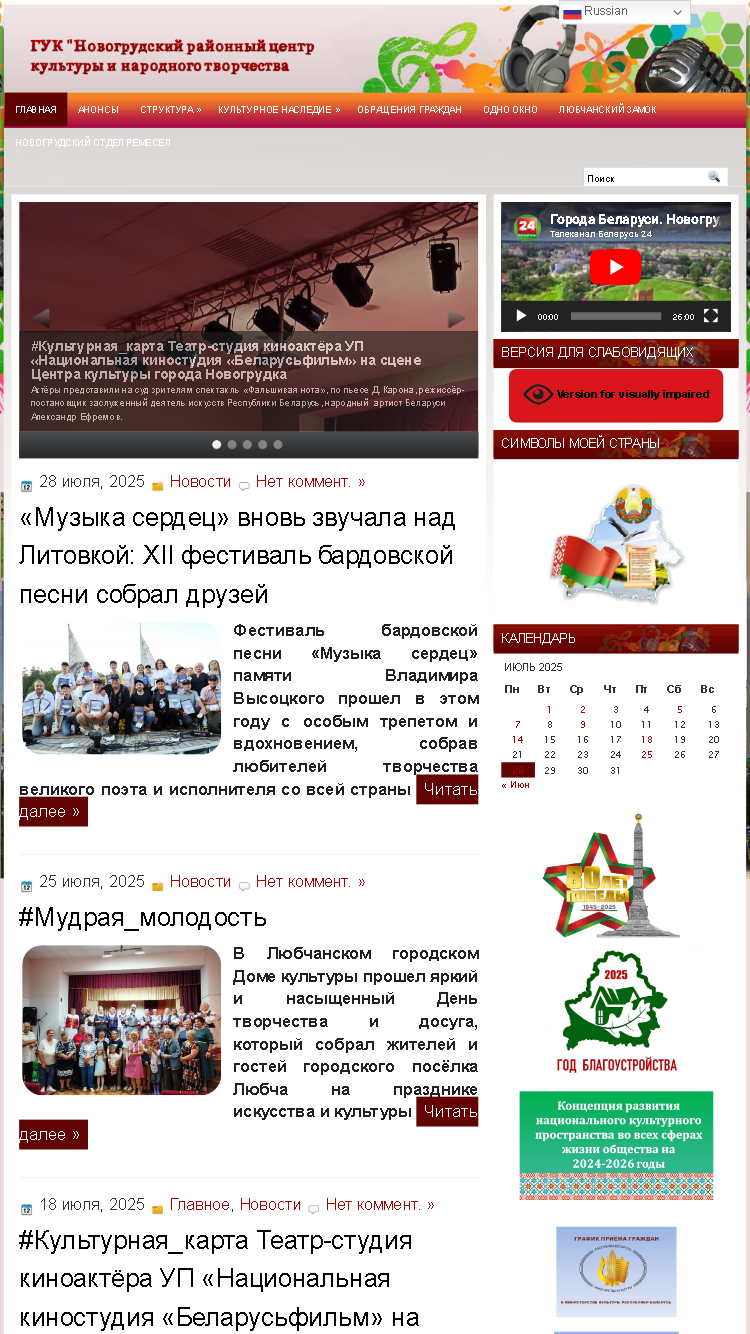Open the ОДНО ОКНО page

point(510,110)
